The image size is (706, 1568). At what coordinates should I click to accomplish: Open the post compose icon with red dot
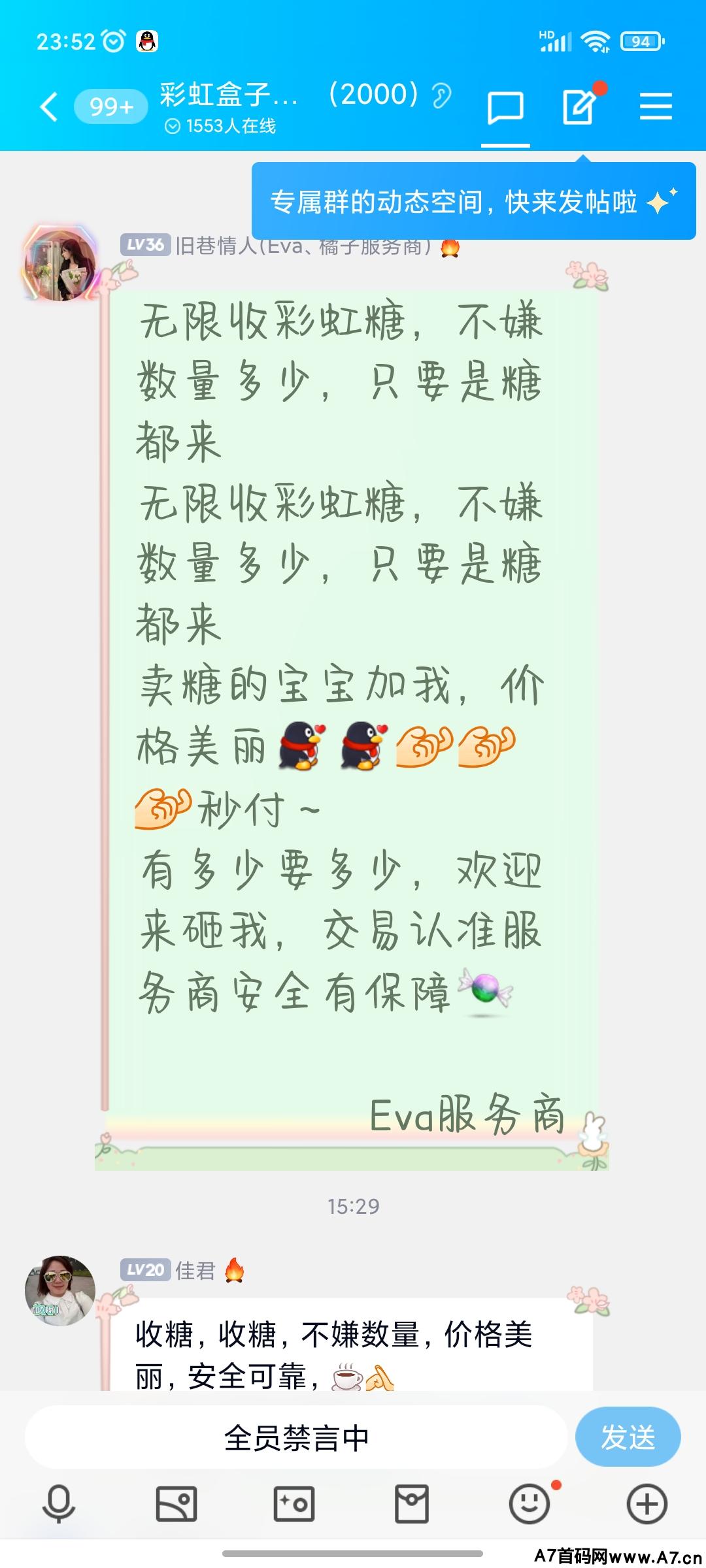(580, 106)
